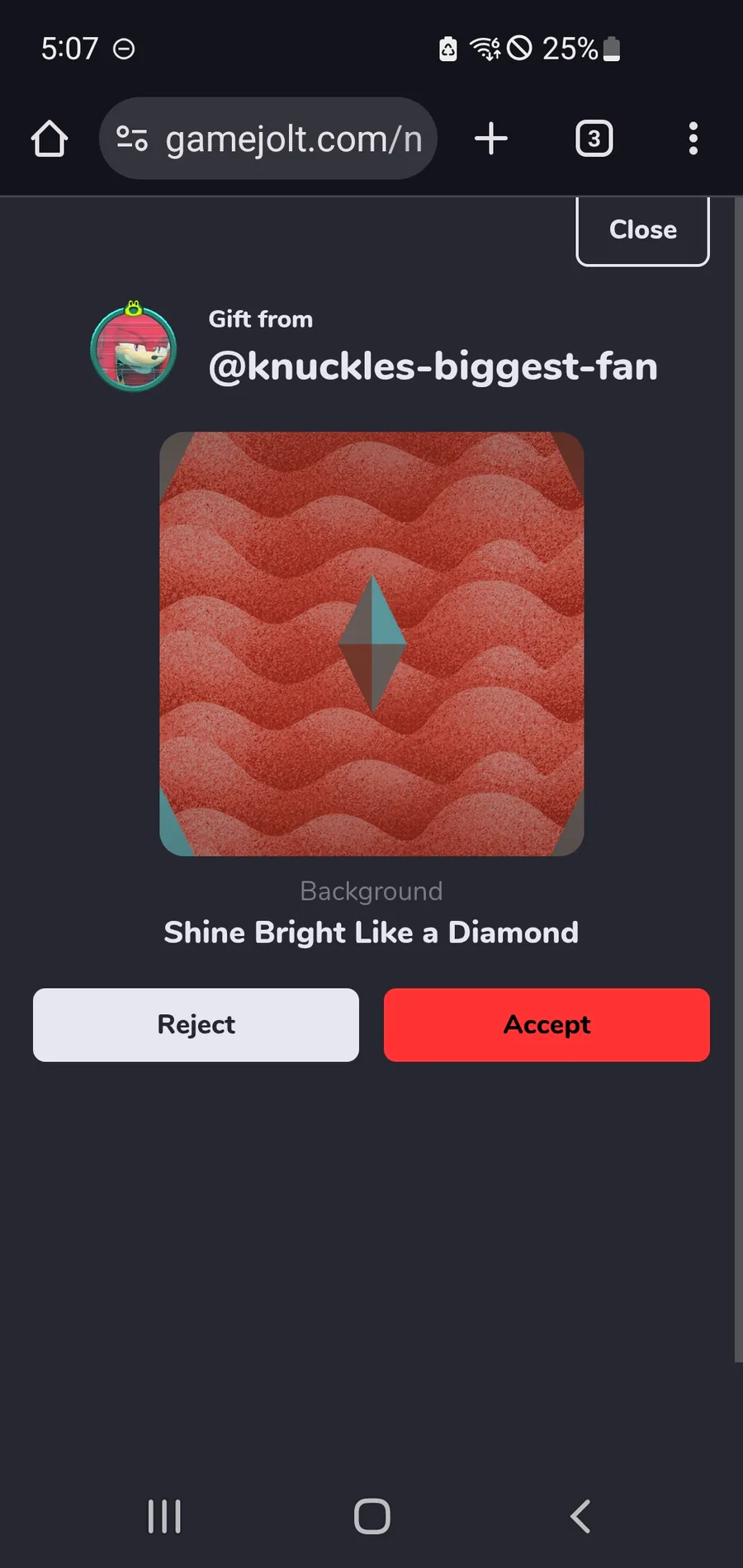743x1568 pixels.
Task: Reject the background gift
Action: 196,1024
